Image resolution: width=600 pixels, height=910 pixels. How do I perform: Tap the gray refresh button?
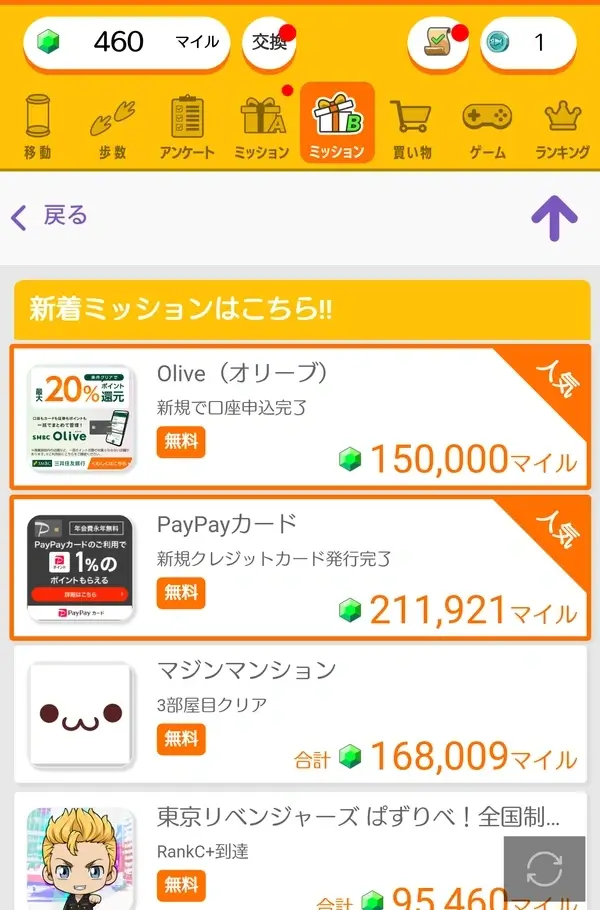pos(544,869)
